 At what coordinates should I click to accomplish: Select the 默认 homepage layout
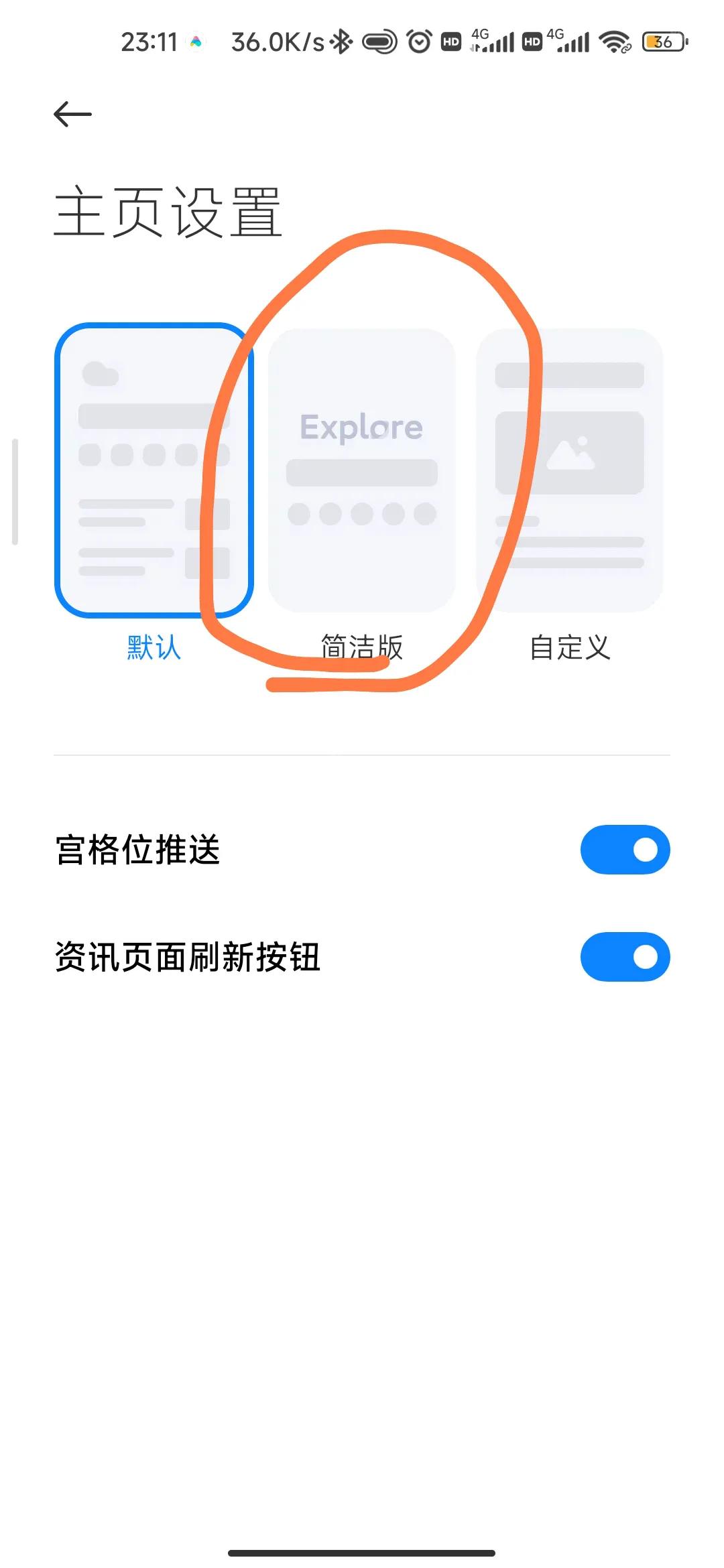tap(154, 470)
